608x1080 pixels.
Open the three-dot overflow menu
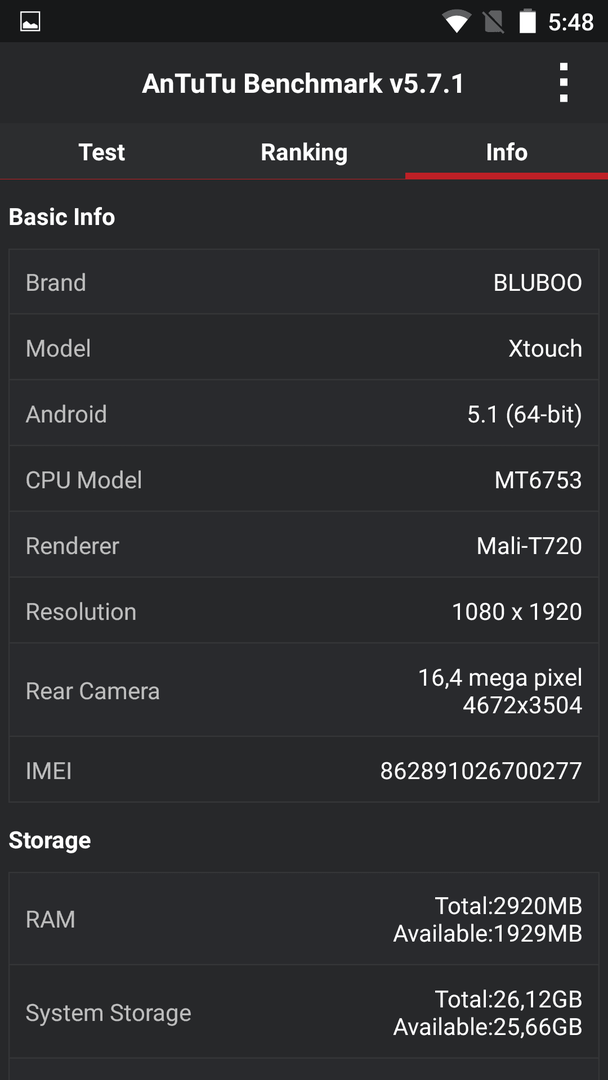[563, 83]
